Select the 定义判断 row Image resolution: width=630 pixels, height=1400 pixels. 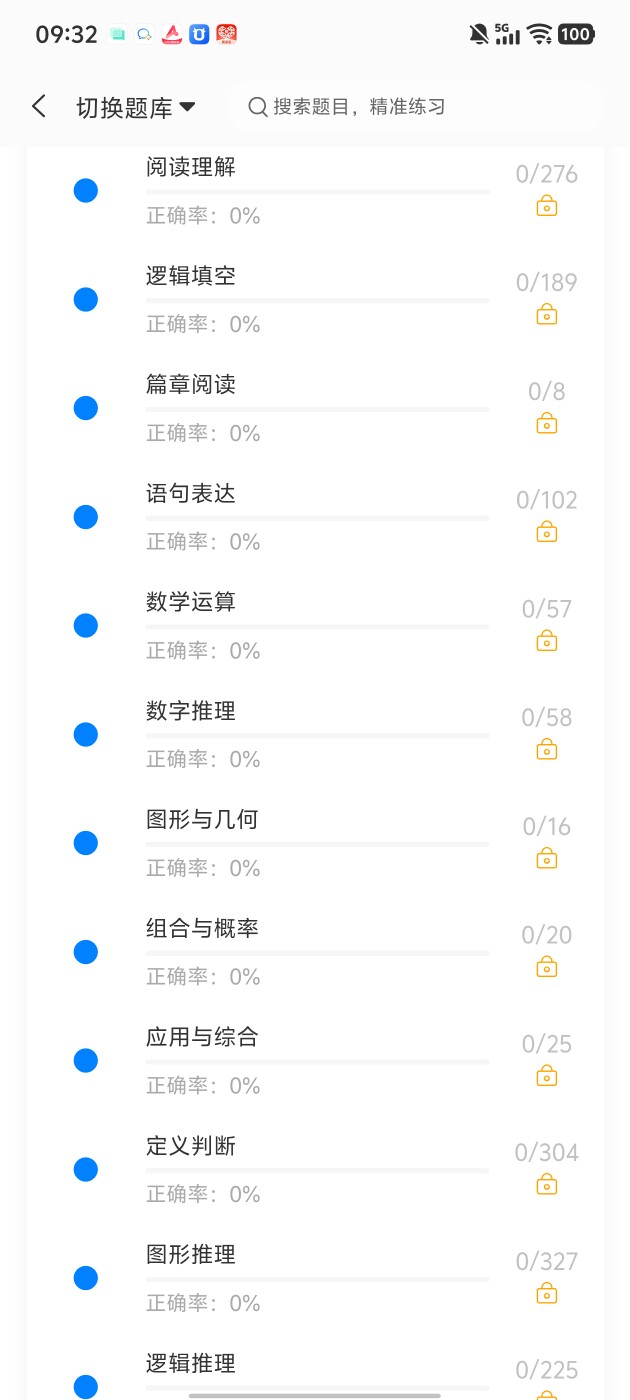click(315, 1170)
